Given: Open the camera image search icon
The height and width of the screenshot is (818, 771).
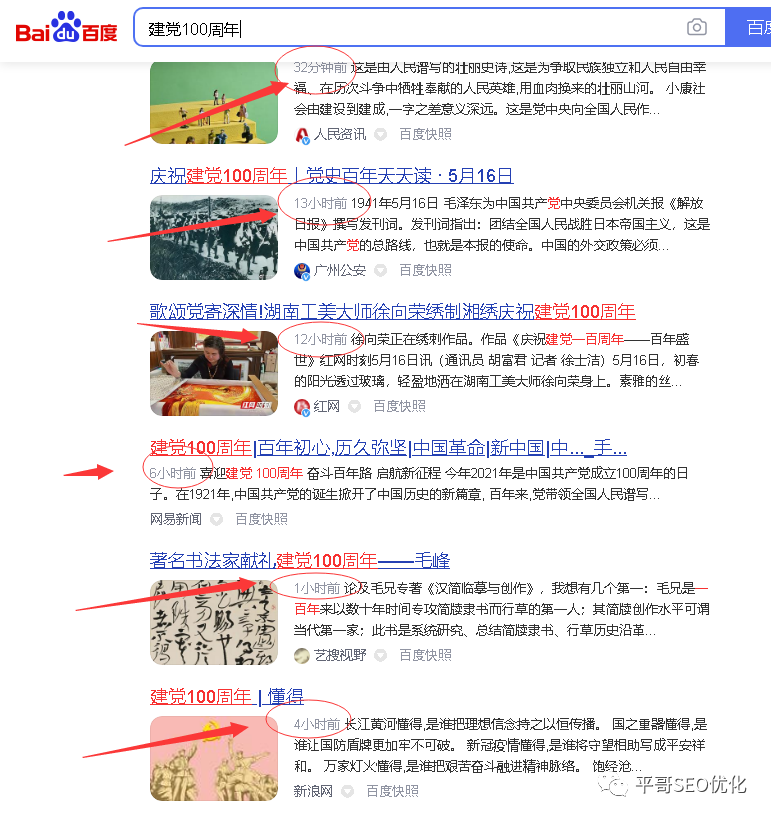Looking at the screenshot, I should coord(696,28).
